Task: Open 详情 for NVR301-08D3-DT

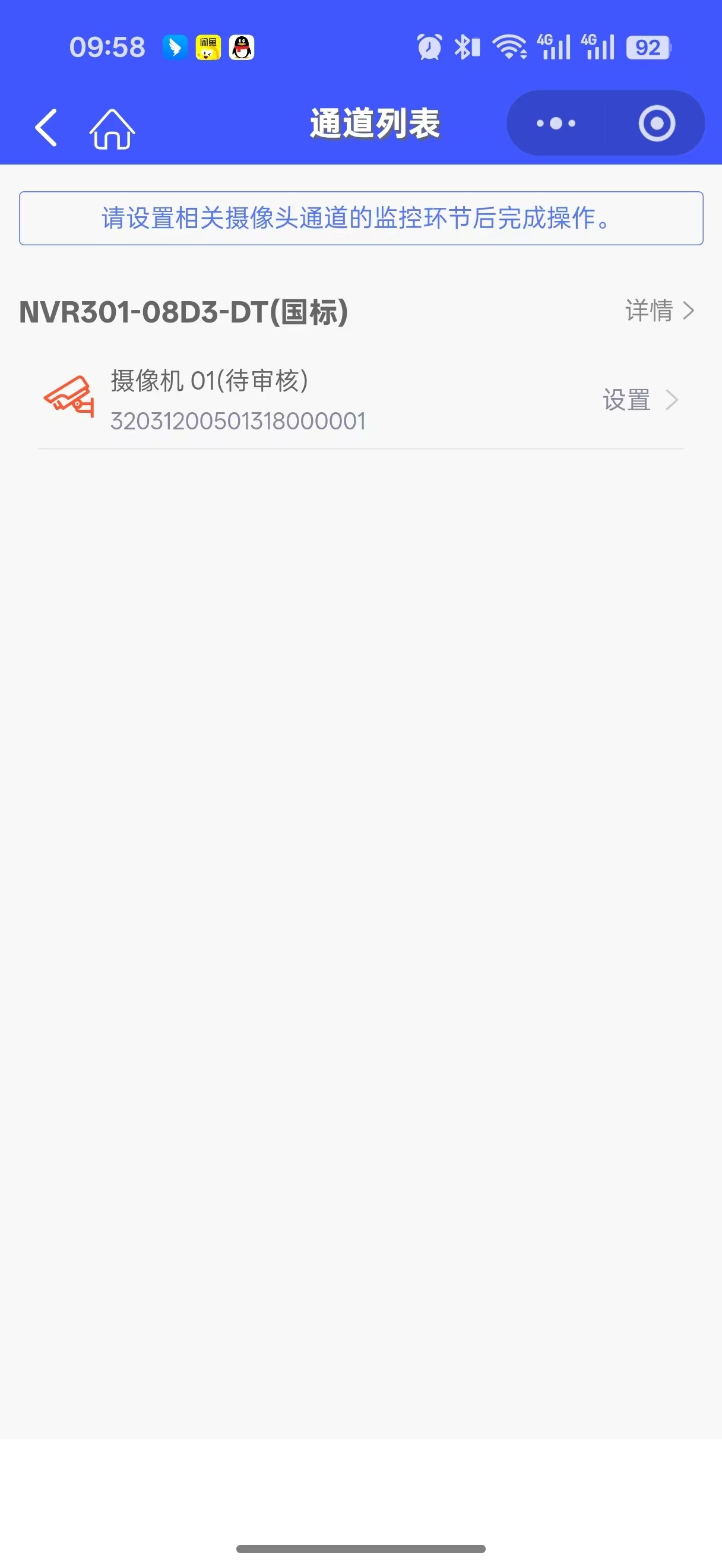Action: [659, 311]
